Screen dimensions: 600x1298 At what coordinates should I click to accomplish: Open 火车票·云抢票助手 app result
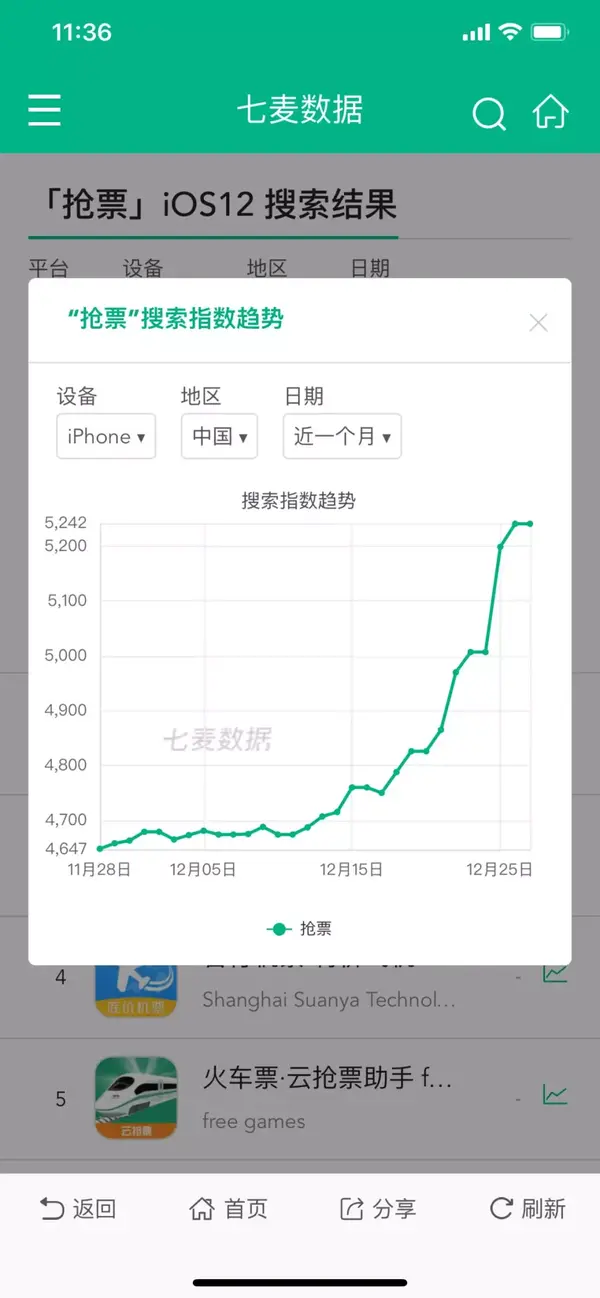(x=300, y=1098)
